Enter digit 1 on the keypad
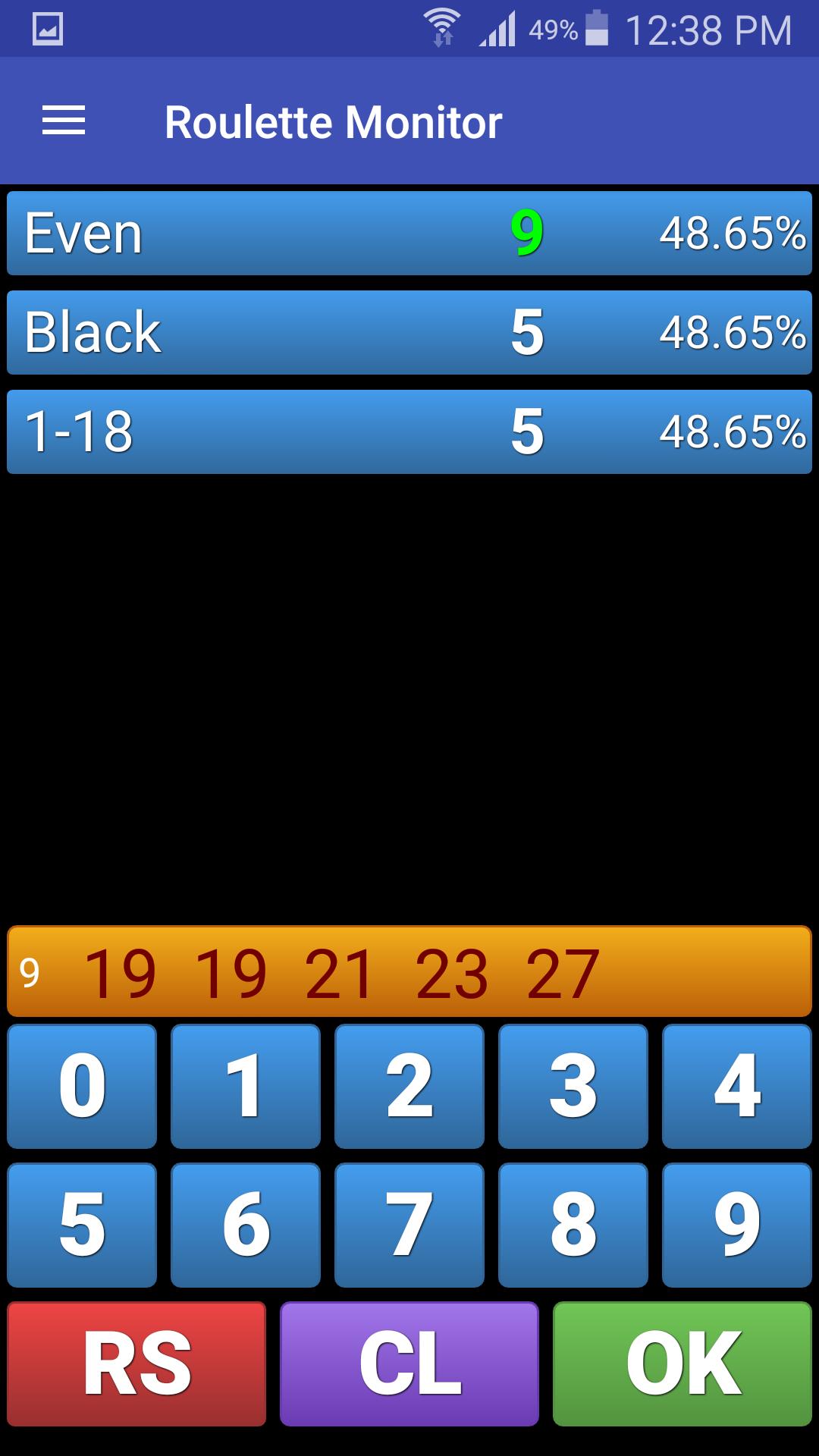This screenshot has height=1456, width=819. click(246, 1086)
